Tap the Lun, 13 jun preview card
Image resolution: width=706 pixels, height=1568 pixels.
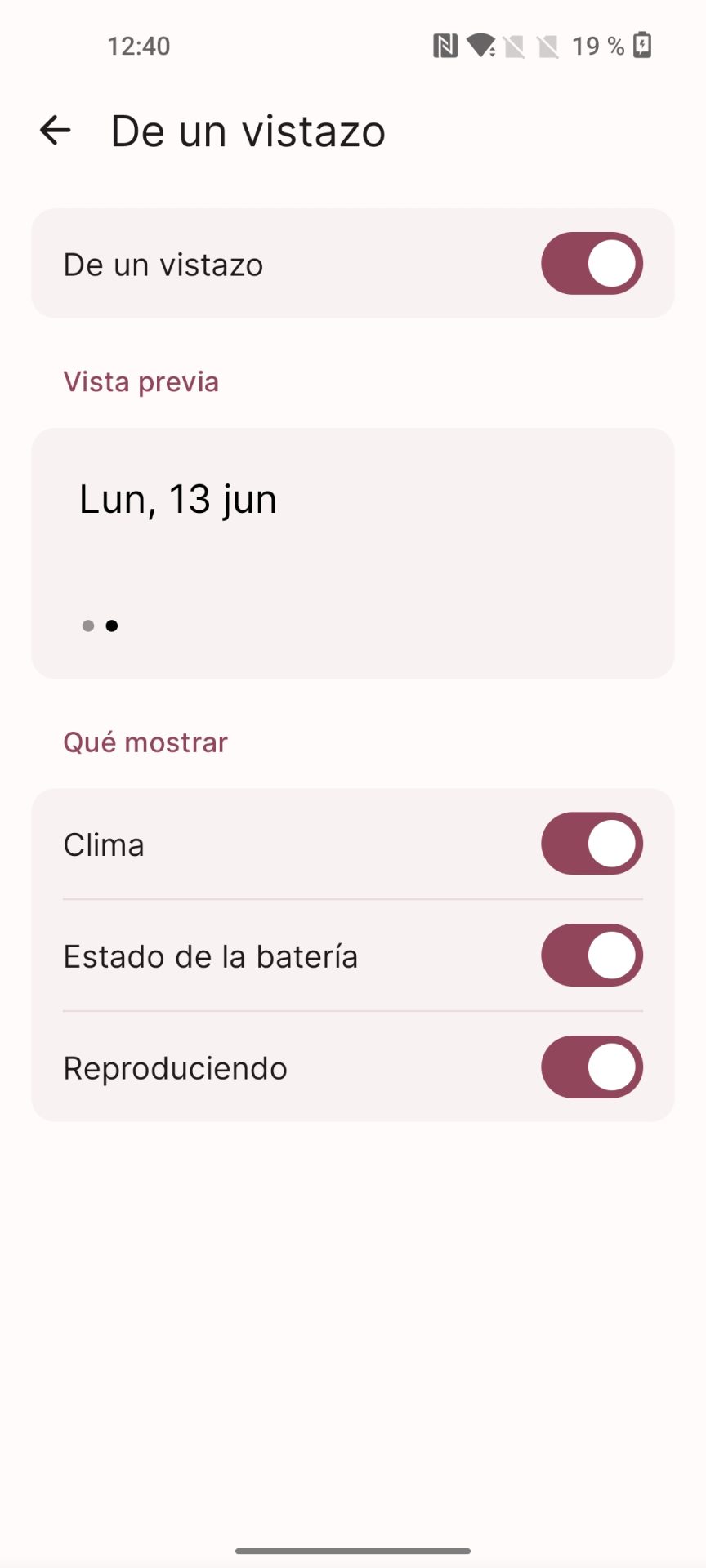(x=353, y=553)
